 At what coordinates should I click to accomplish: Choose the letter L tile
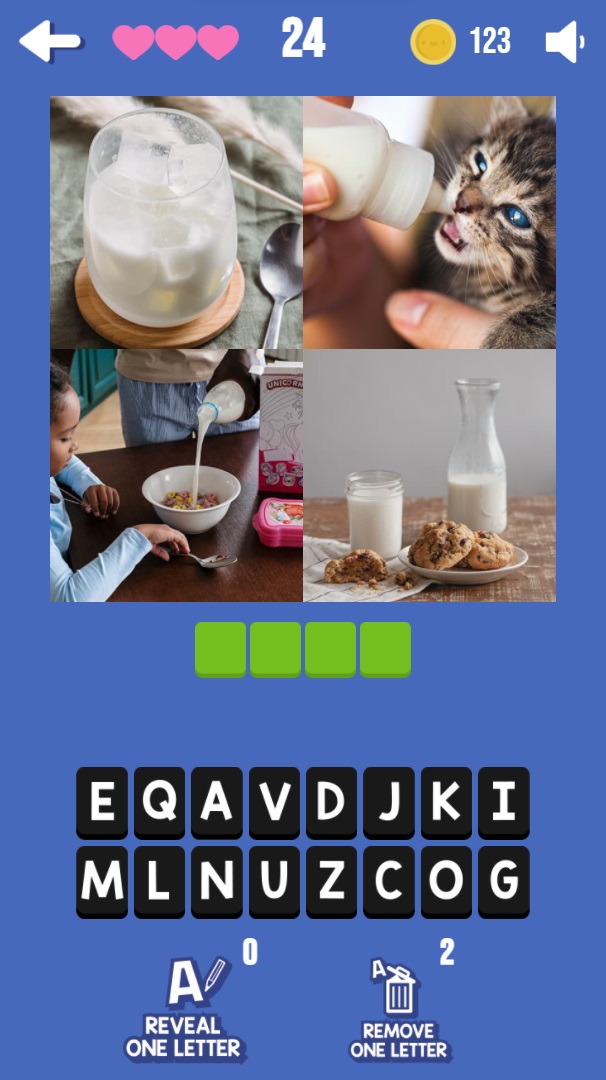[x=159, y=881]
